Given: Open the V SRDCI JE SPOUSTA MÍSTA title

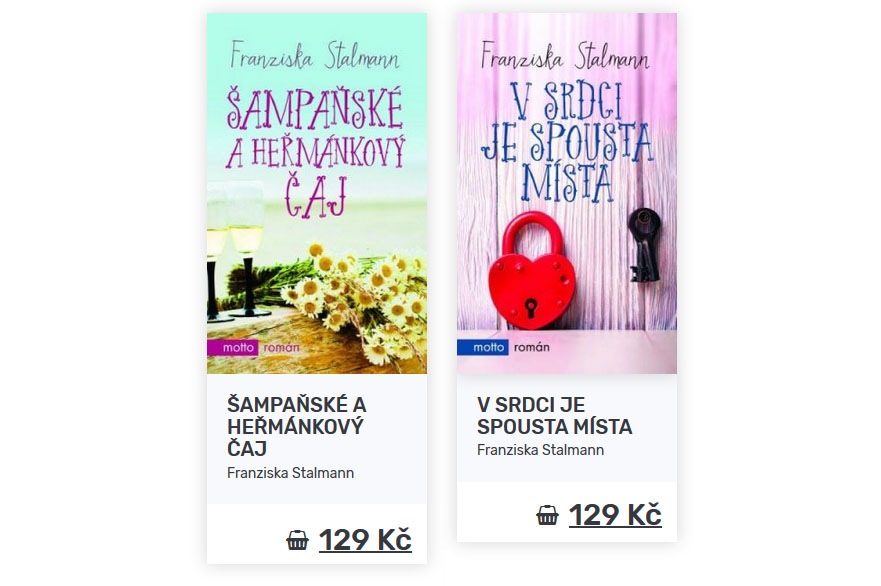Looking at the screenshot, I should click(554, 416).
